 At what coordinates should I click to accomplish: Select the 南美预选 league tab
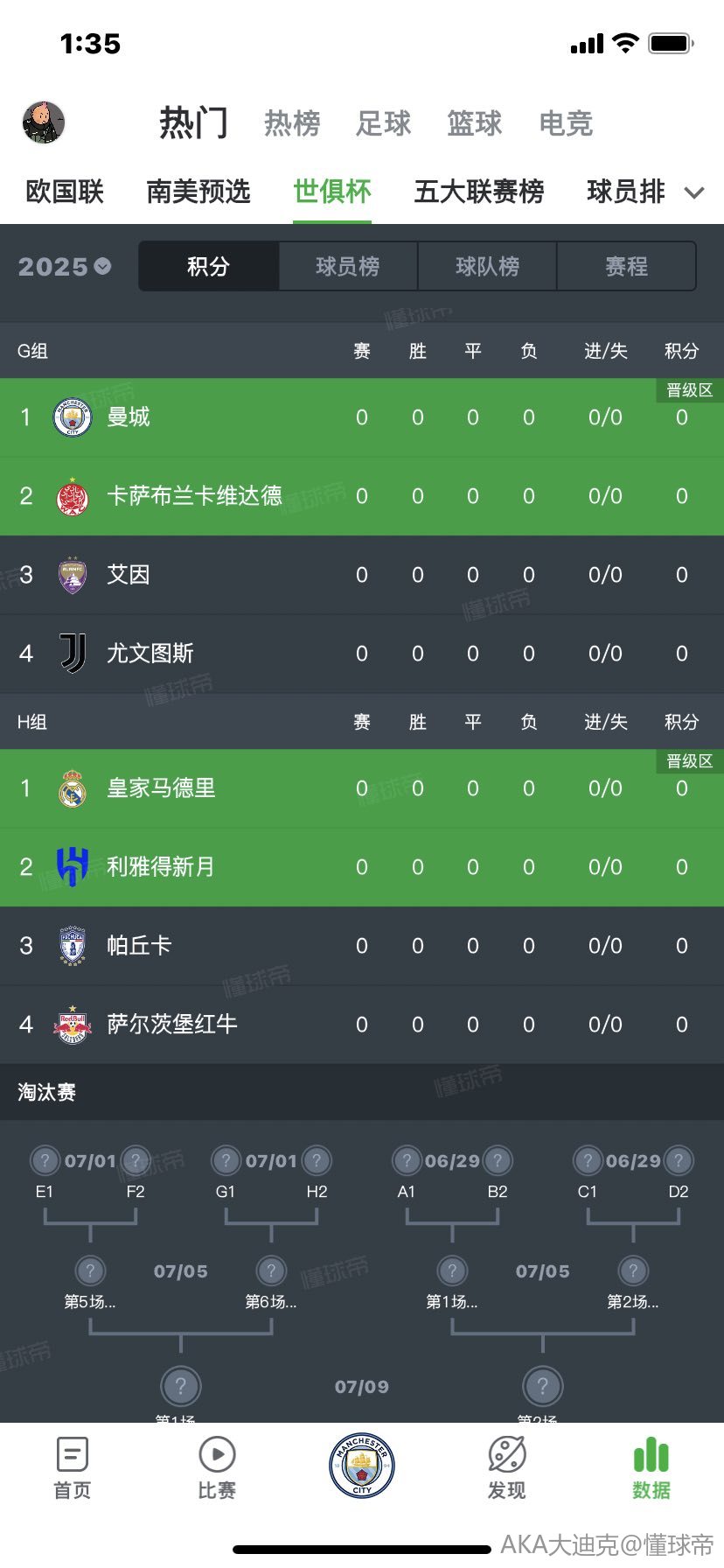198,191
